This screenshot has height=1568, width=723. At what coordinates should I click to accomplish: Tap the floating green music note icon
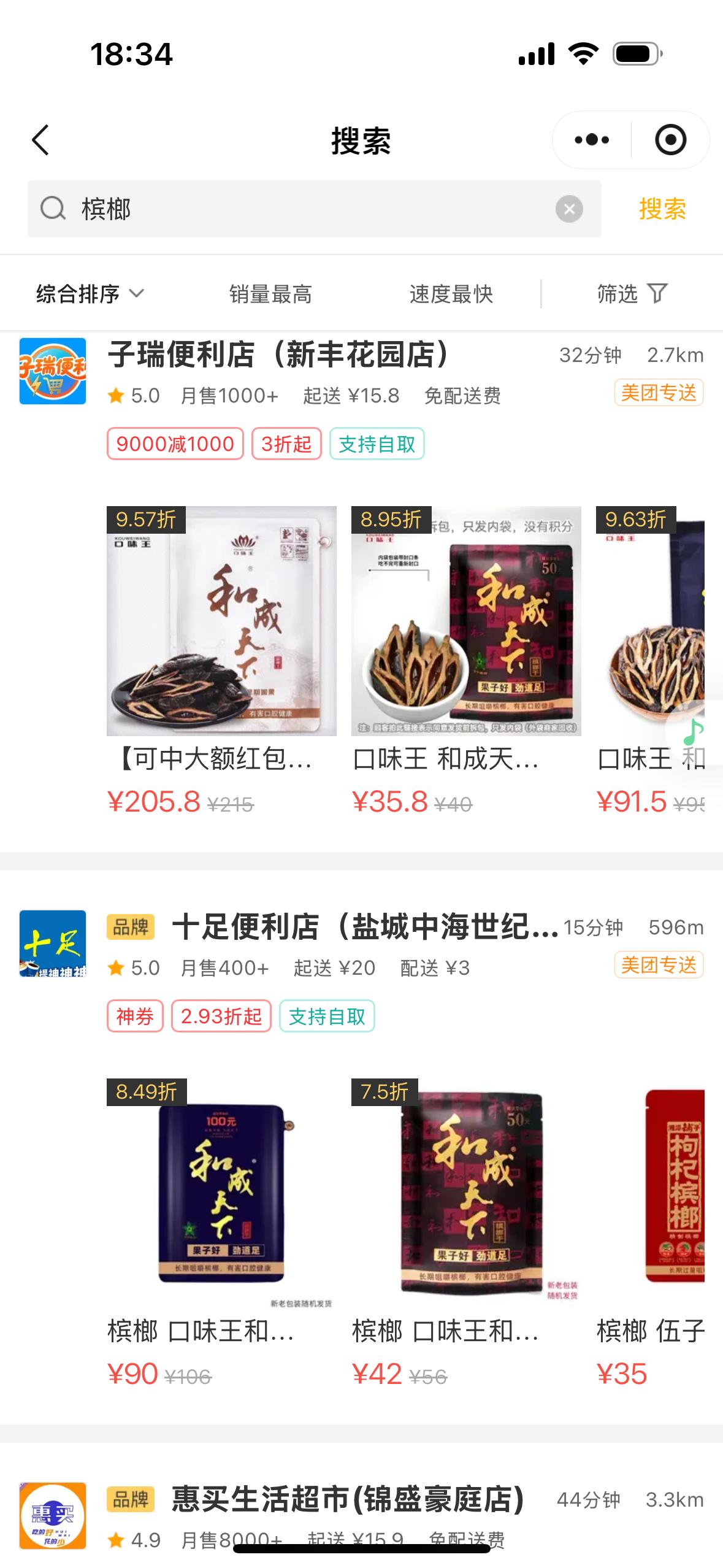(694, 731)
